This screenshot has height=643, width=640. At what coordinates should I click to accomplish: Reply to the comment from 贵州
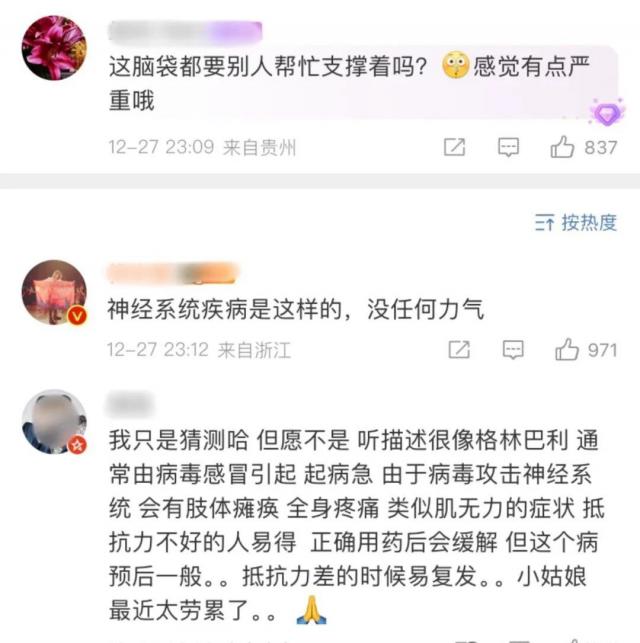coord(508,148)
